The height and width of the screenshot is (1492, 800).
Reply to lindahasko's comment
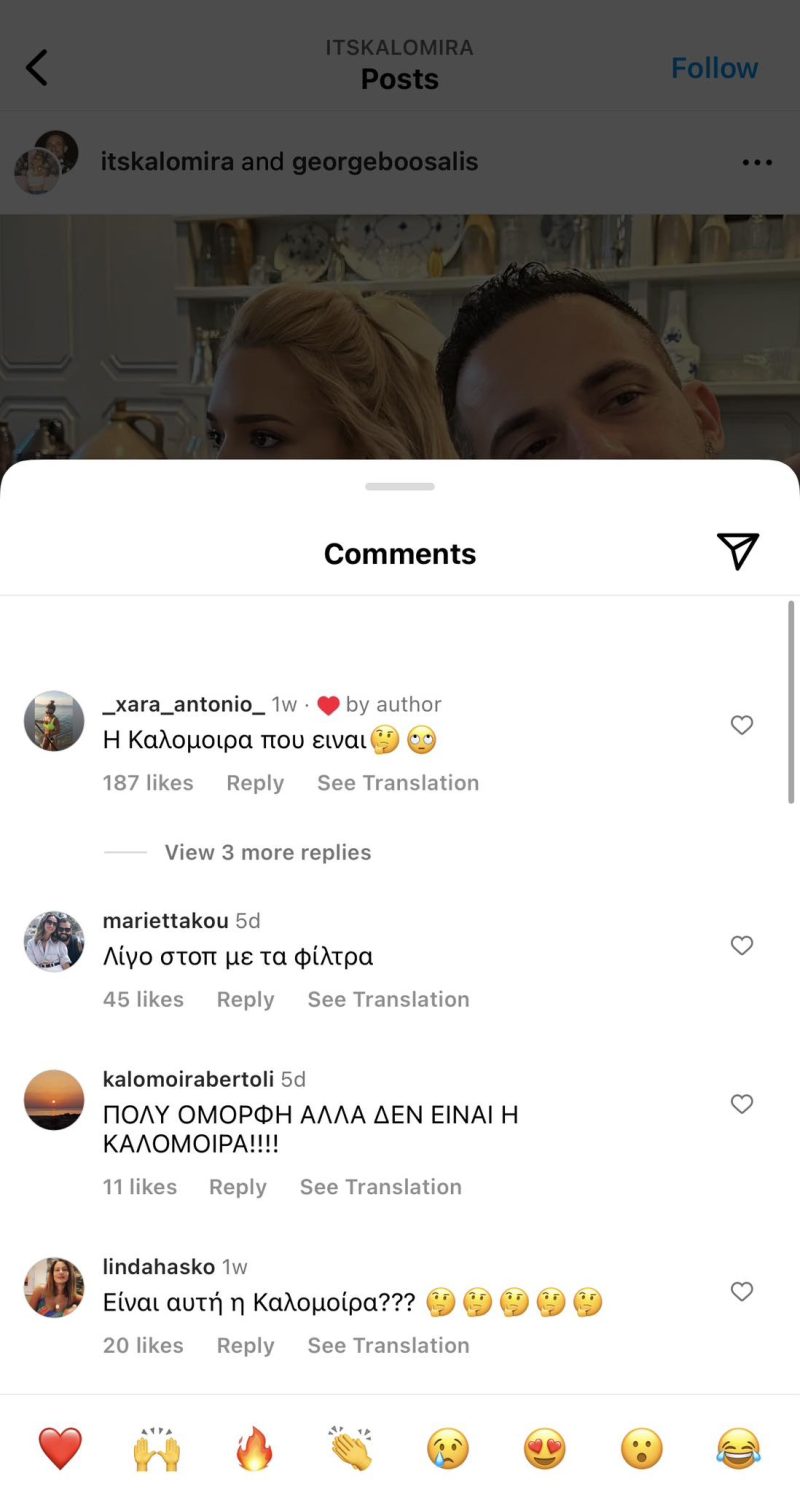pyautogui.click(x=245, y=1345)
